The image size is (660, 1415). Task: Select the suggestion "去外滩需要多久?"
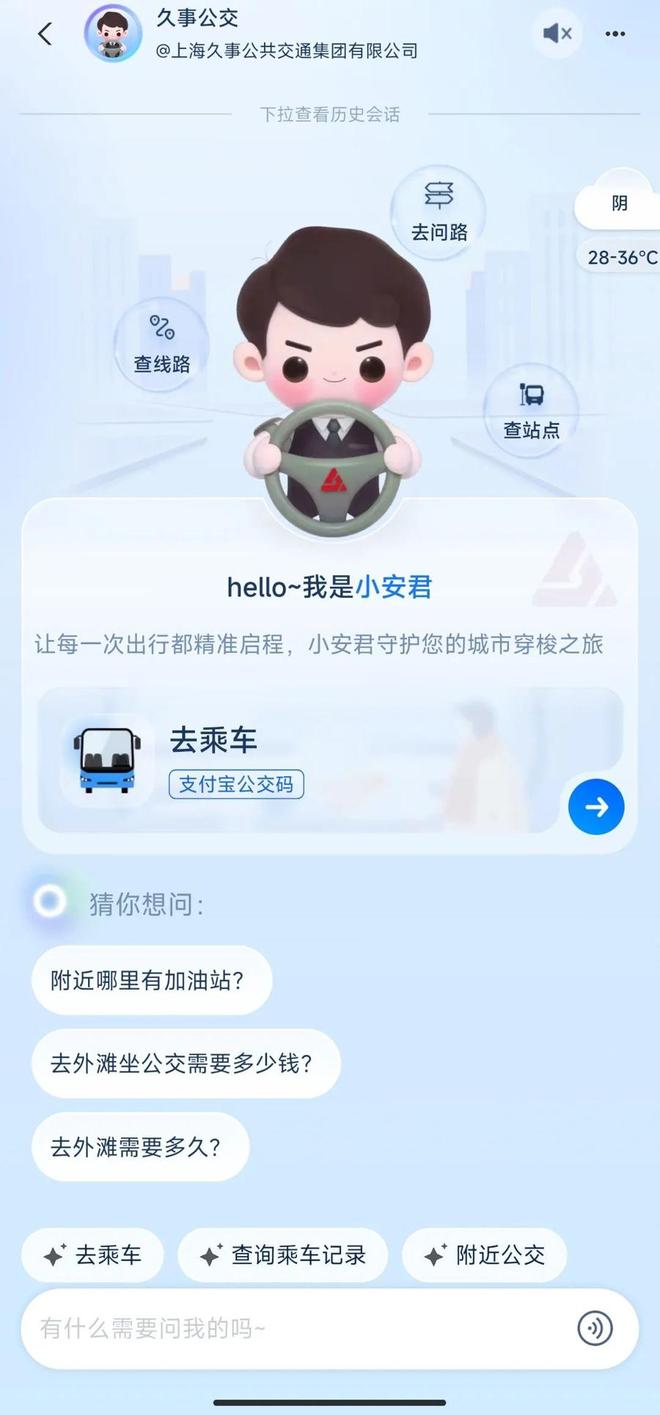tap(136, 1147)
